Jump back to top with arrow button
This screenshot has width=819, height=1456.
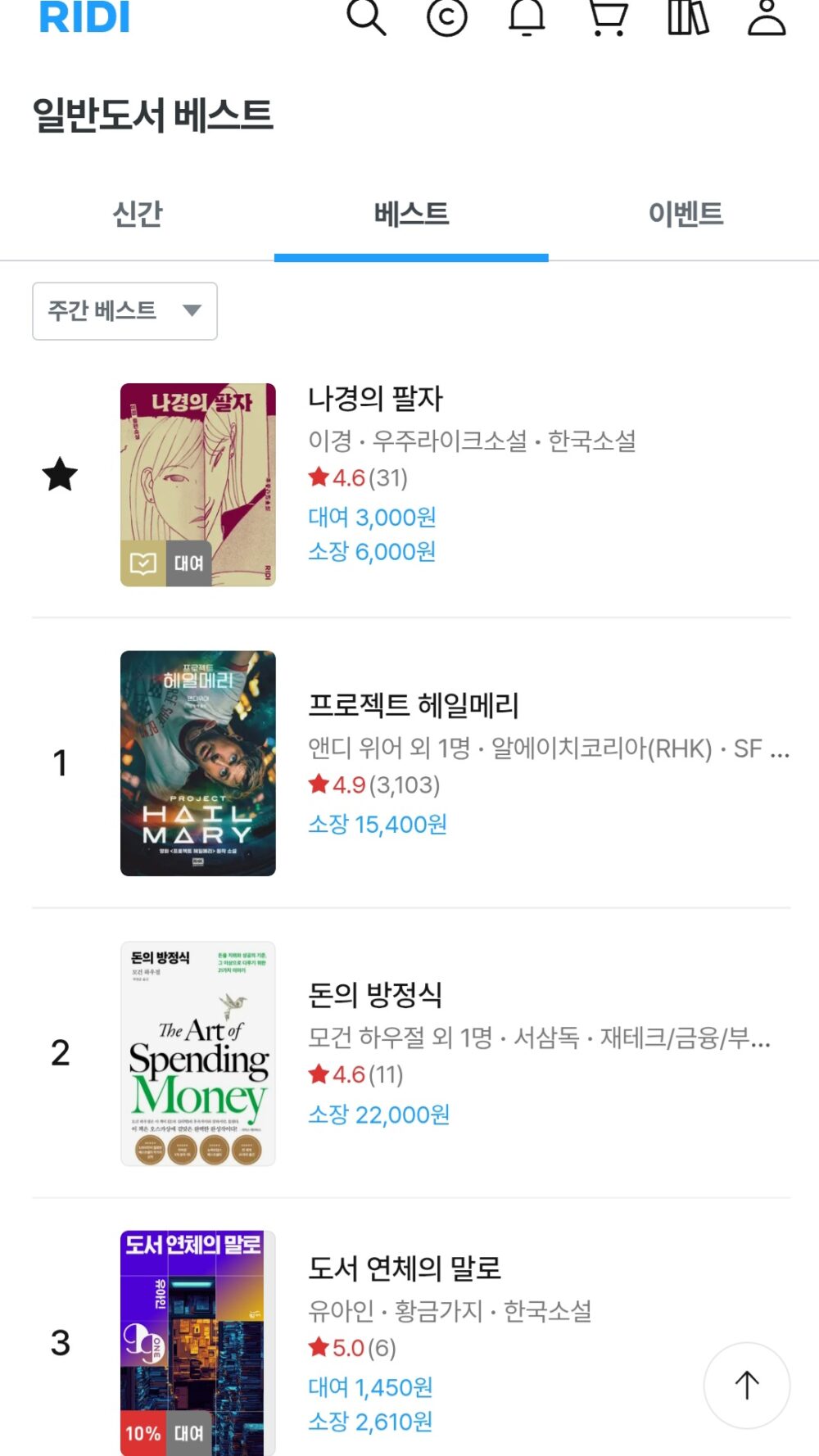point(747,1386)
